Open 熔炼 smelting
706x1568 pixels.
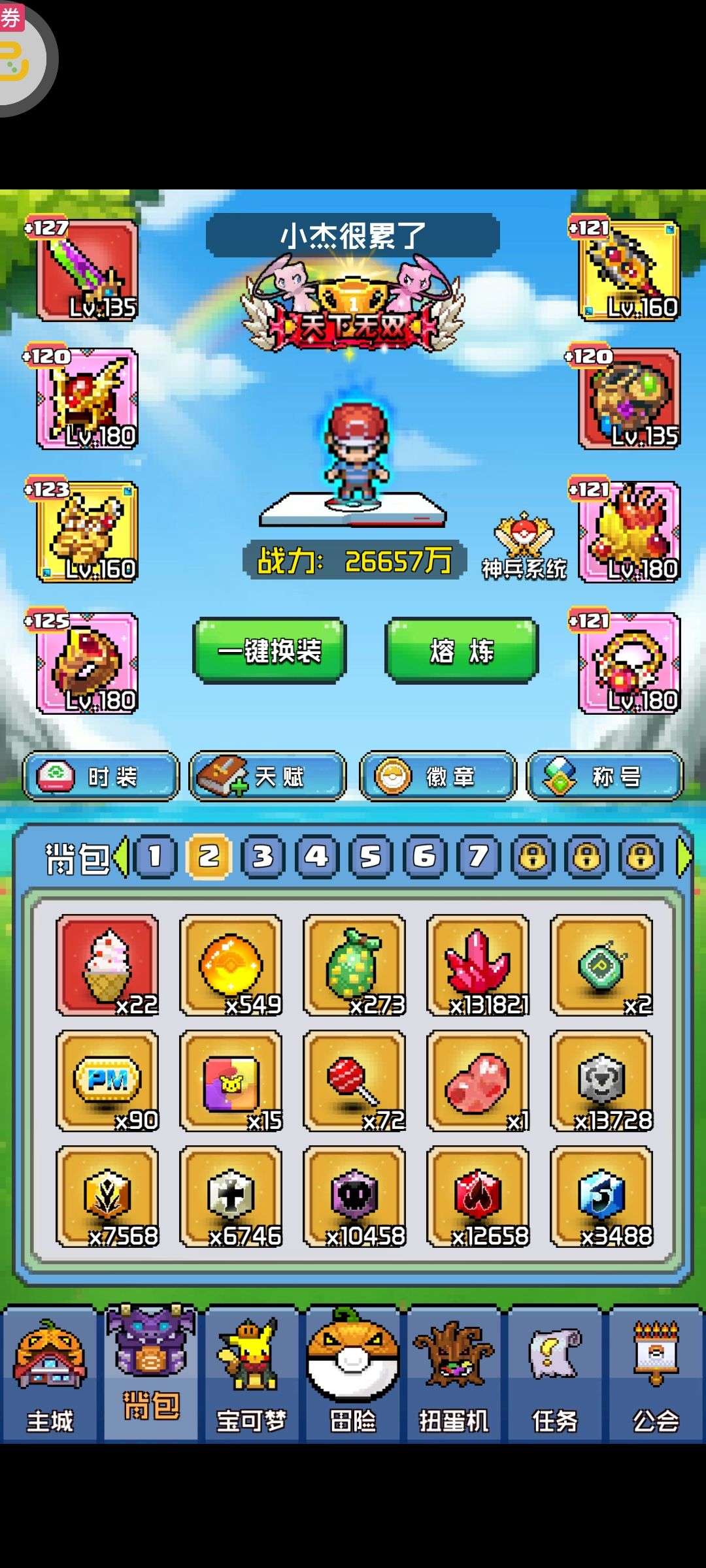[462, 651]
